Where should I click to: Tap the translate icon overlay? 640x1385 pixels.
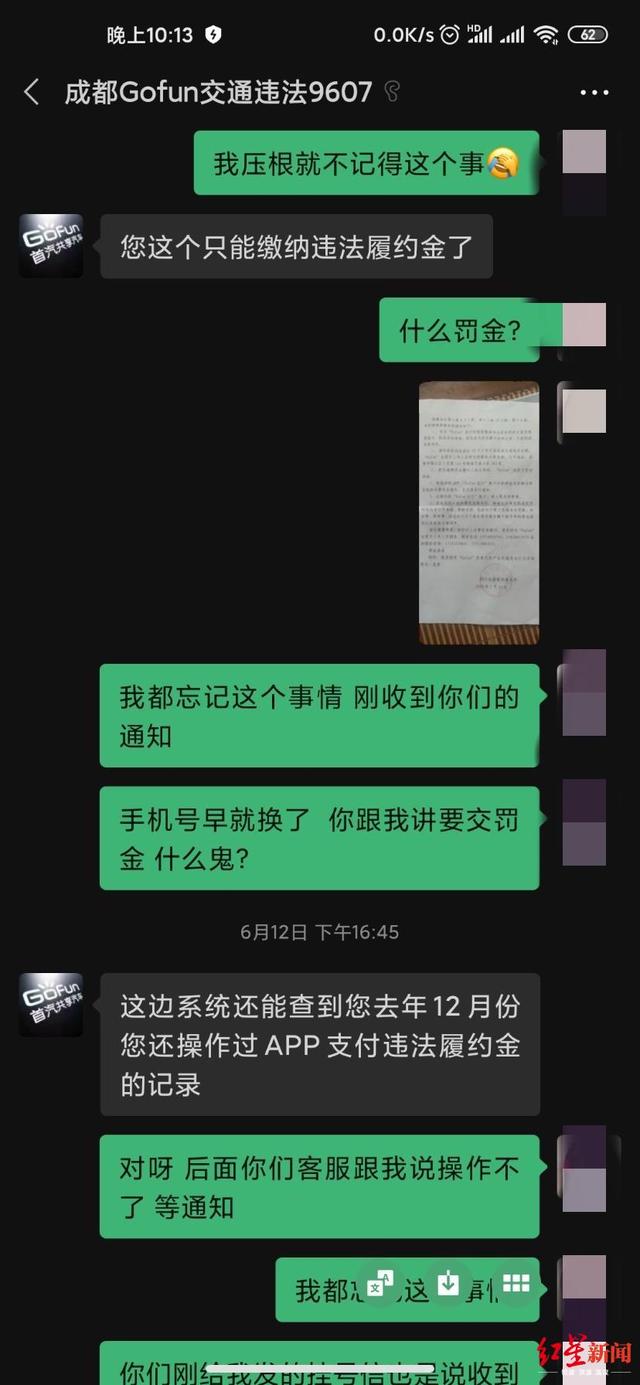point(380,1284)
